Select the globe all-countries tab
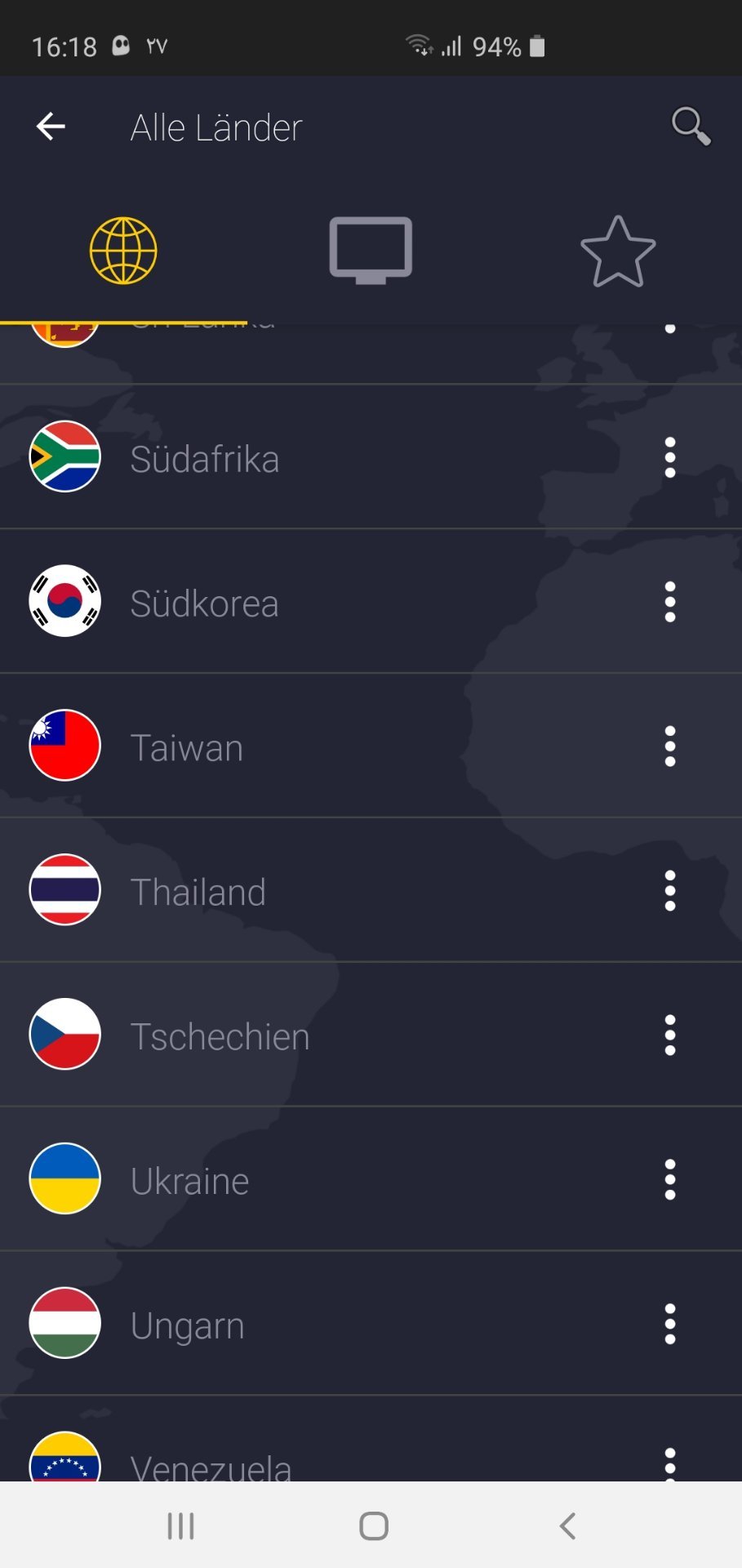 pyautogui.click(x=123, y=251)
